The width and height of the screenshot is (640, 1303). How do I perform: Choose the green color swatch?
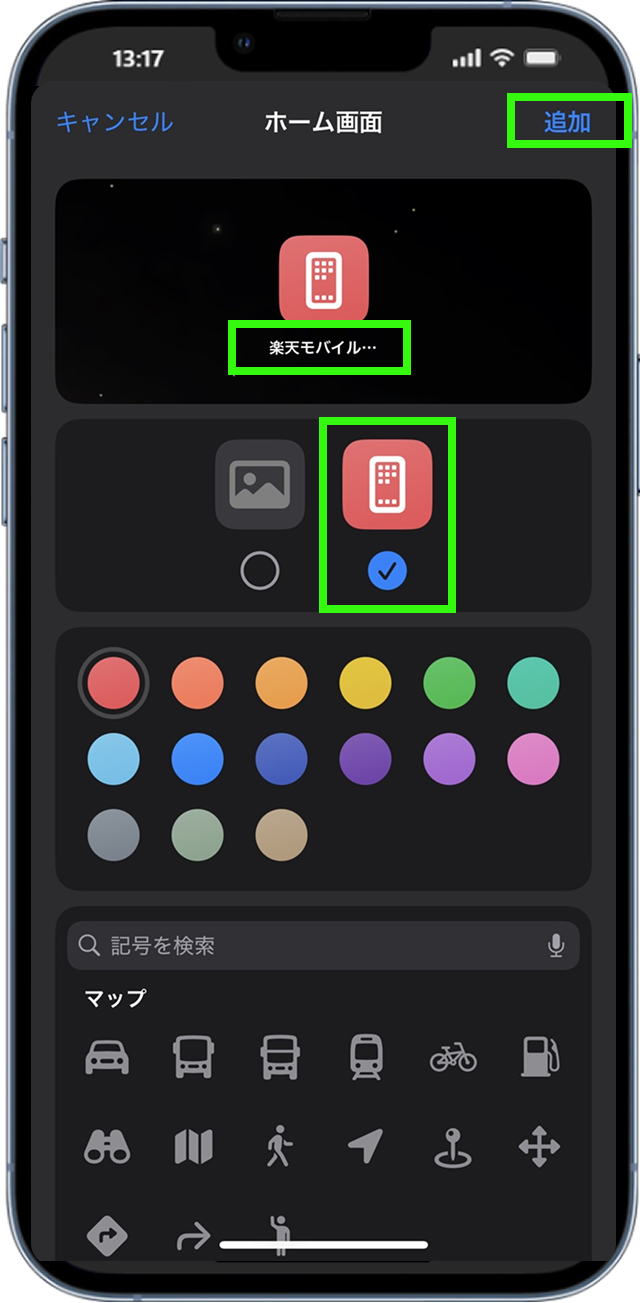click(449, 684)
